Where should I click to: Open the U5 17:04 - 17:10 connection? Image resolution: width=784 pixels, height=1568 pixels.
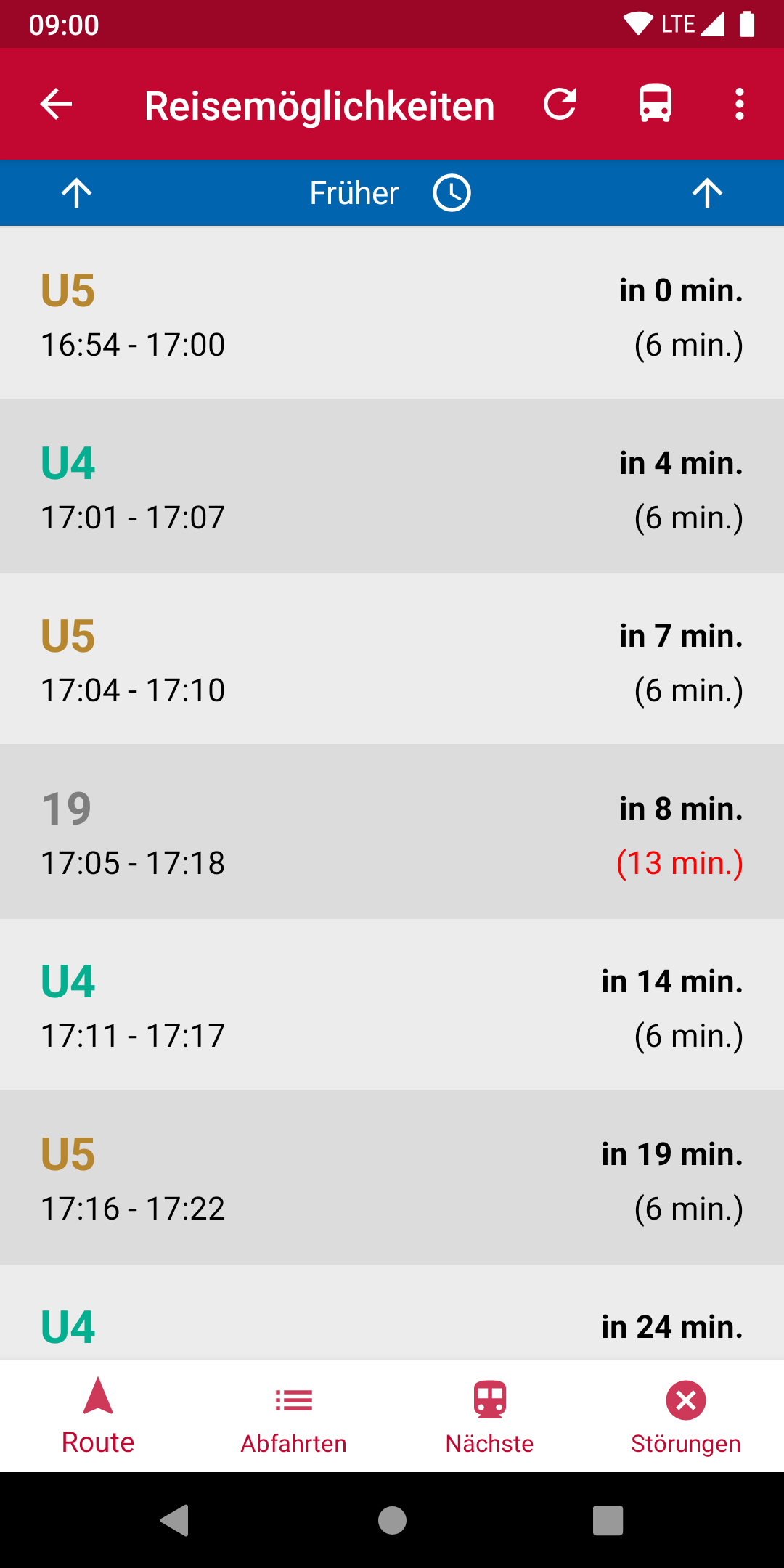pyautogui.click(x=392, y=659)
